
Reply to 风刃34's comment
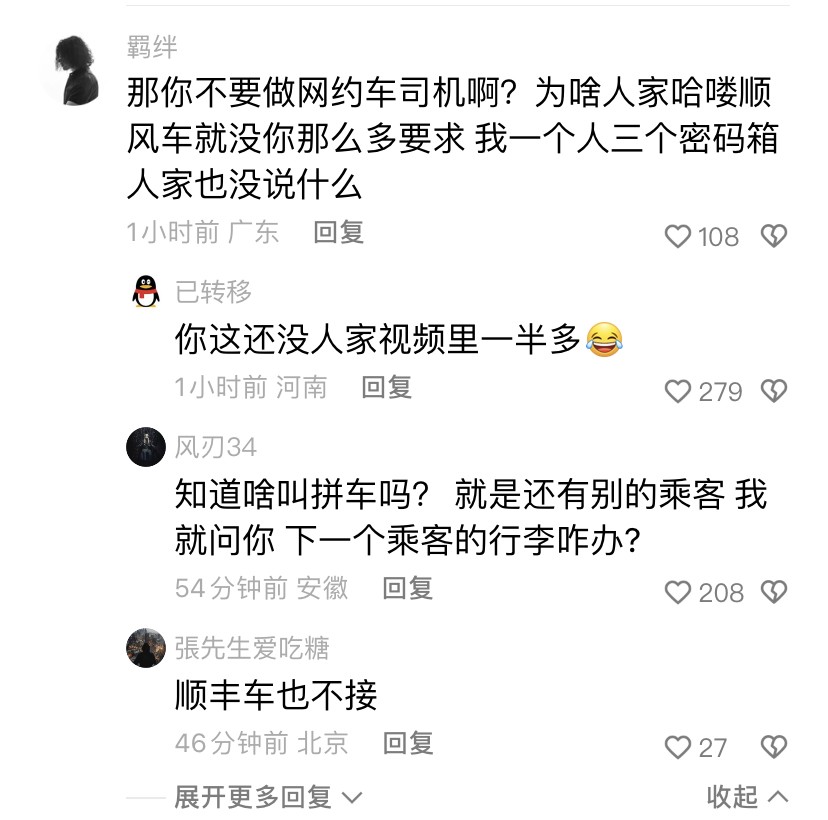tap(407, 588)
